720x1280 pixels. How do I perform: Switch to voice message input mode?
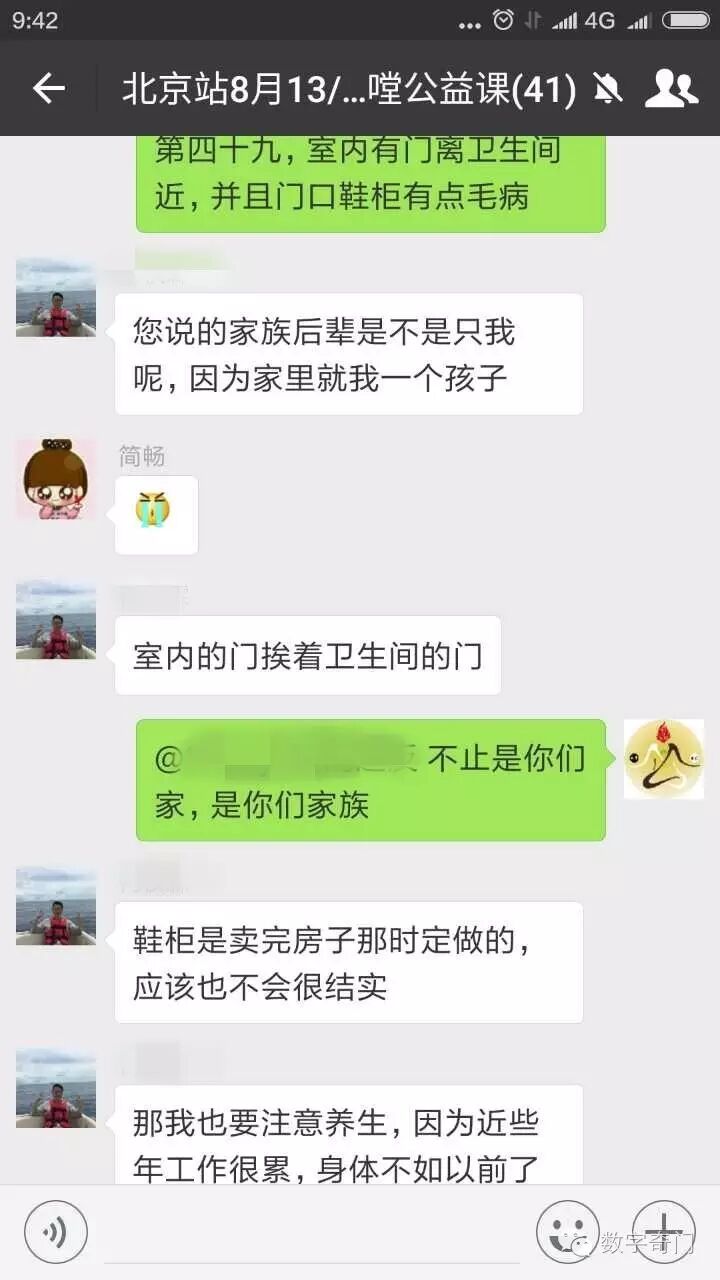pos(55,1231)
